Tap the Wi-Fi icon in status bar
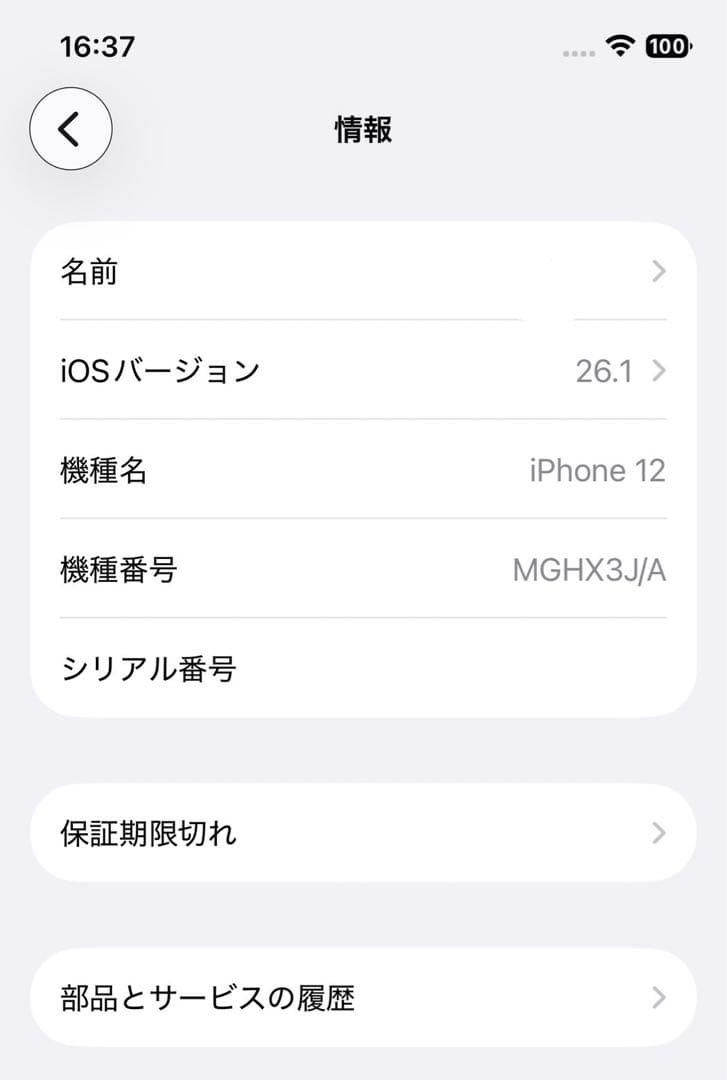727x1080 pixels. point(620,46)
